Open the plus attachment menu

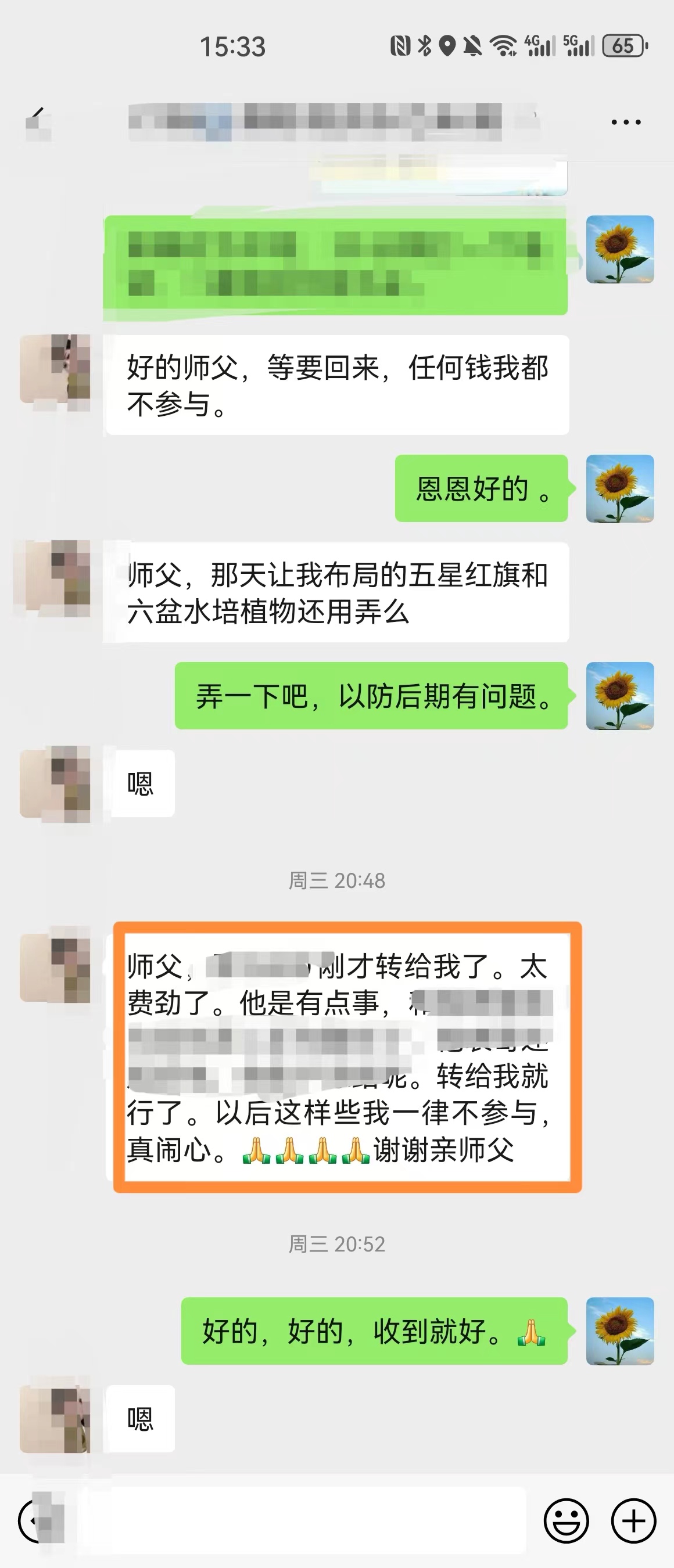[633, 1520]
